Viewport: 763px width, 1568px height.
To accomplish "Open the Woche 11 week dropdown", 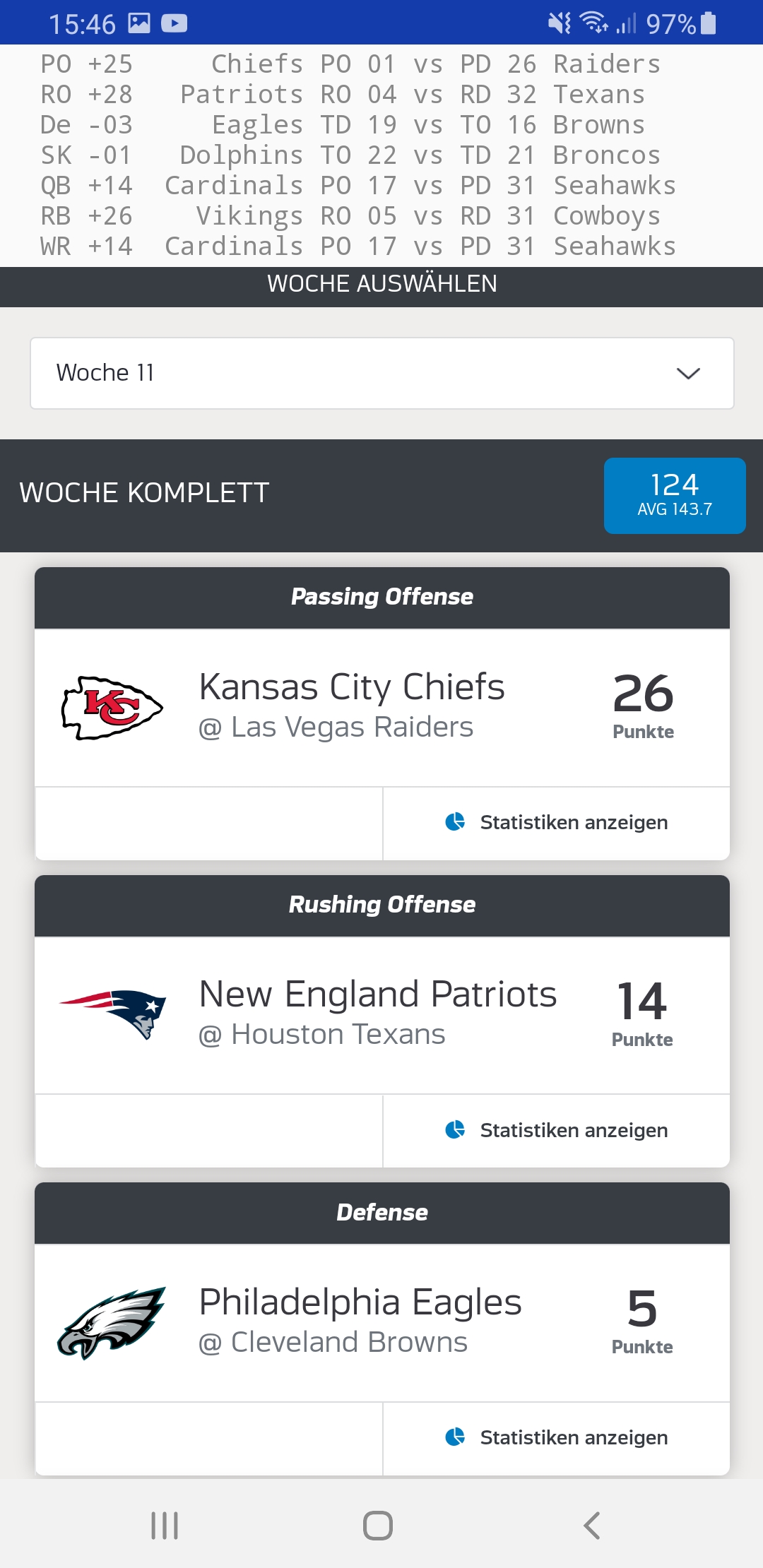I will tap(381, 373).
